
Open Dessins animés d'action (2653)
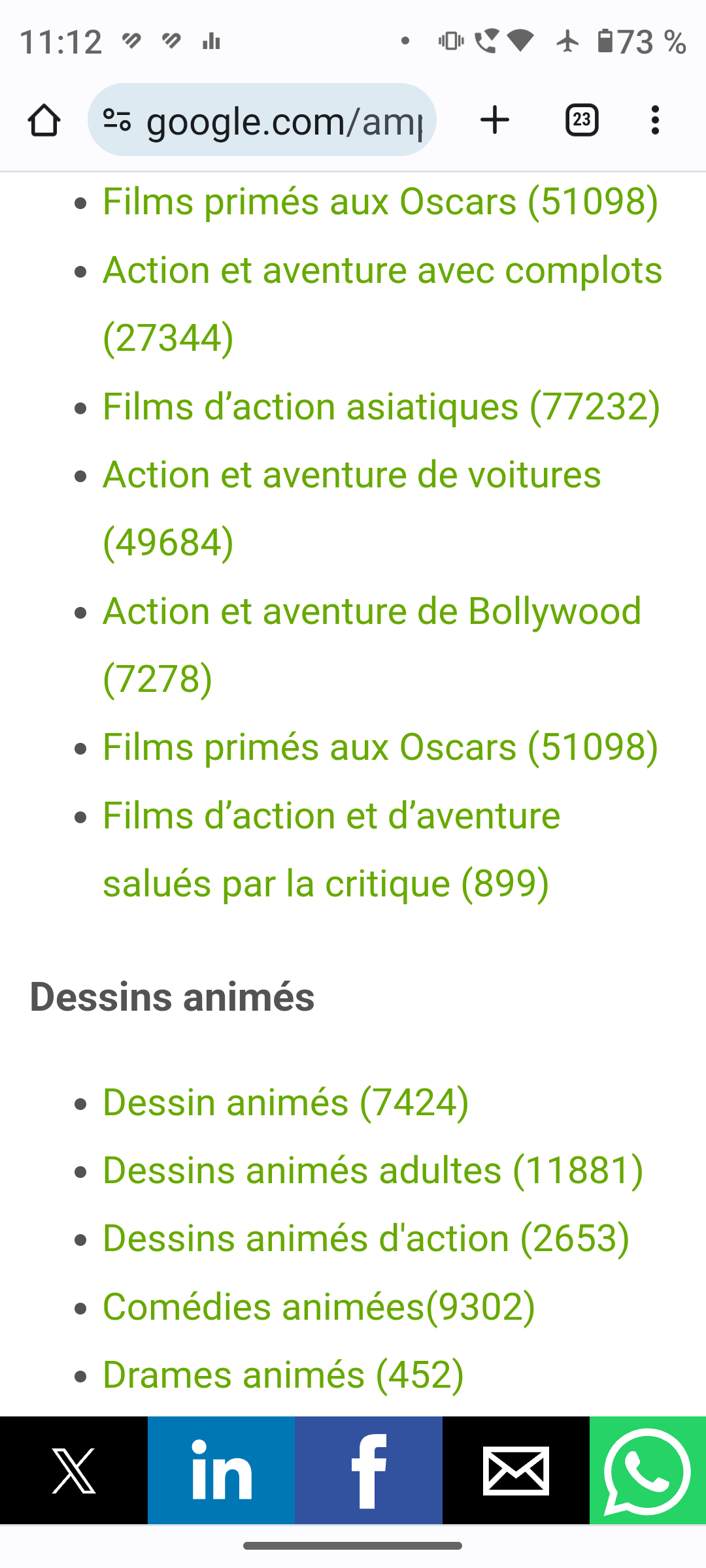point(366,1239)
